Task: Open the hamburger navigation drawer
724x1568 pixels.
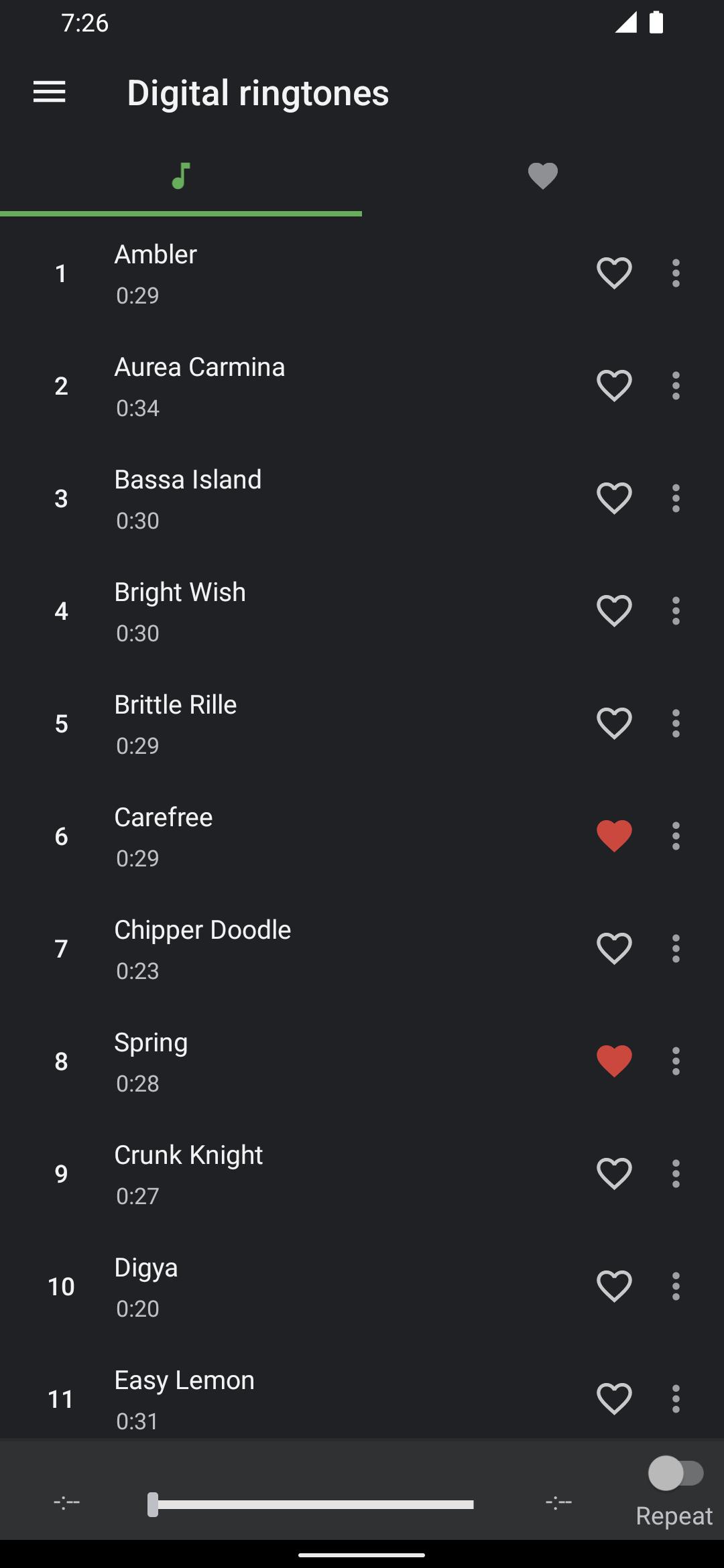Action: tap(50, 92)
